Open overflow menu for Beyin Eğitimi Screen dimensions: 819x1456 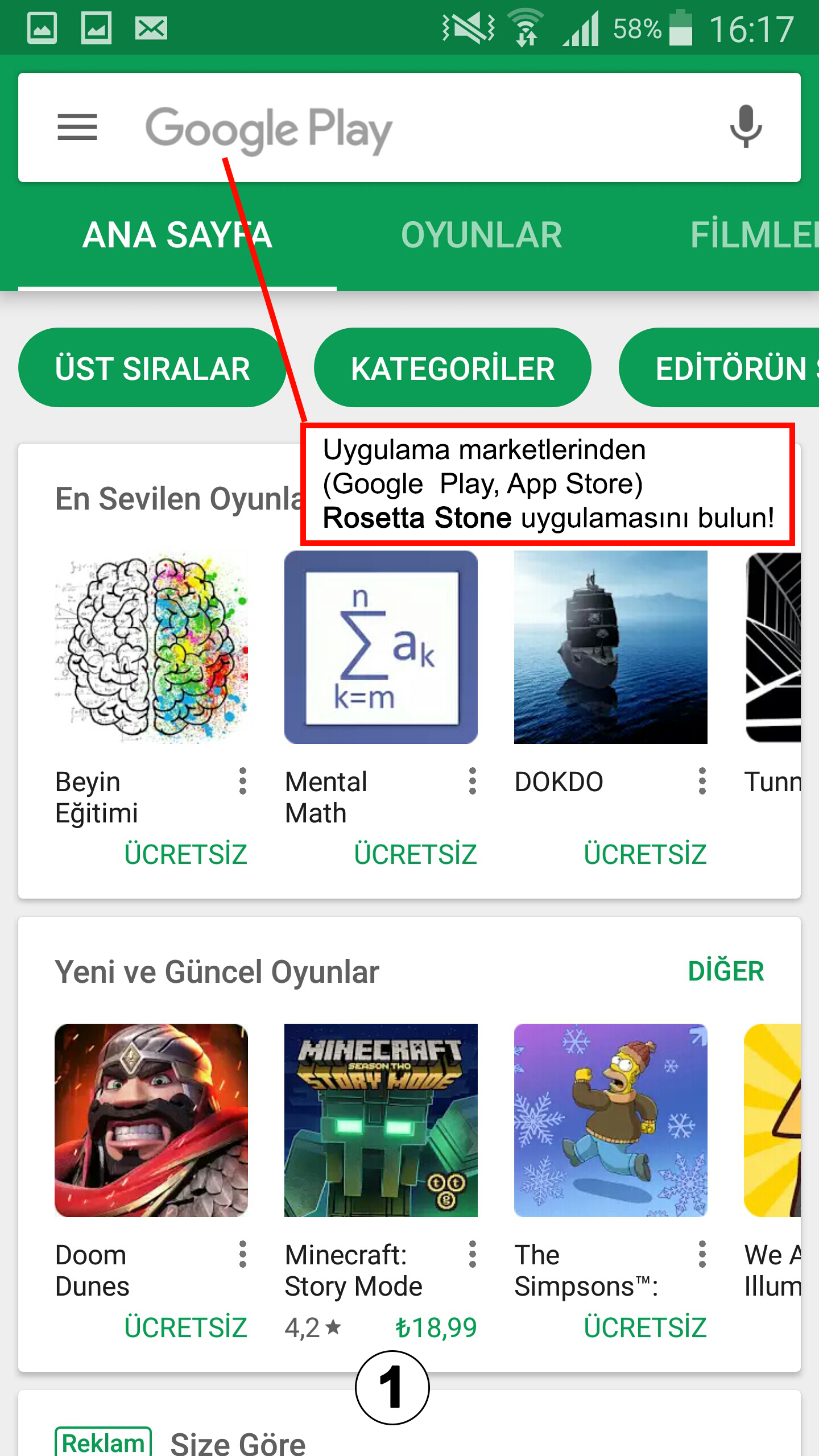click(242, 781)
